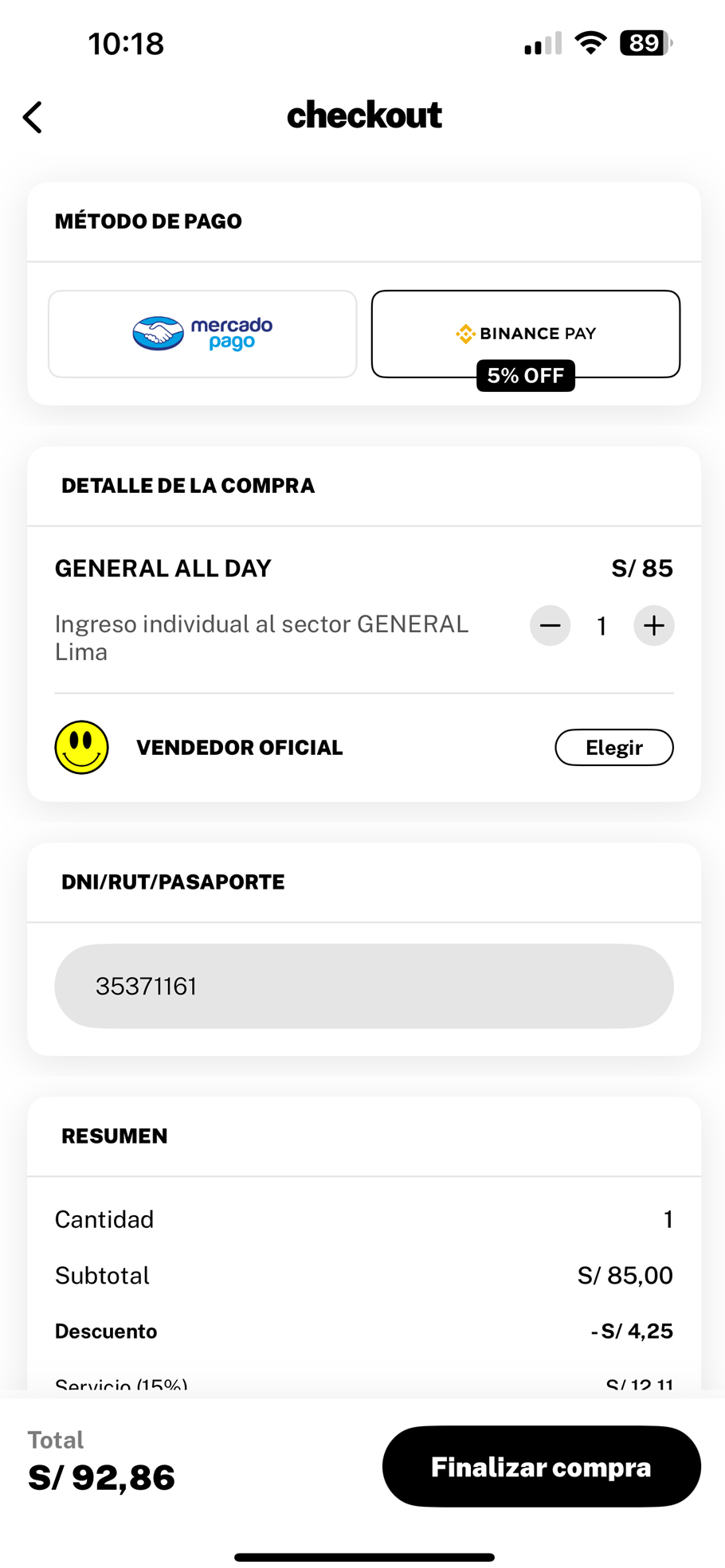Screen dimensions: 725x1568
Task: Tap Finalizar compra to complete purchase
Action: point(541,1467)
